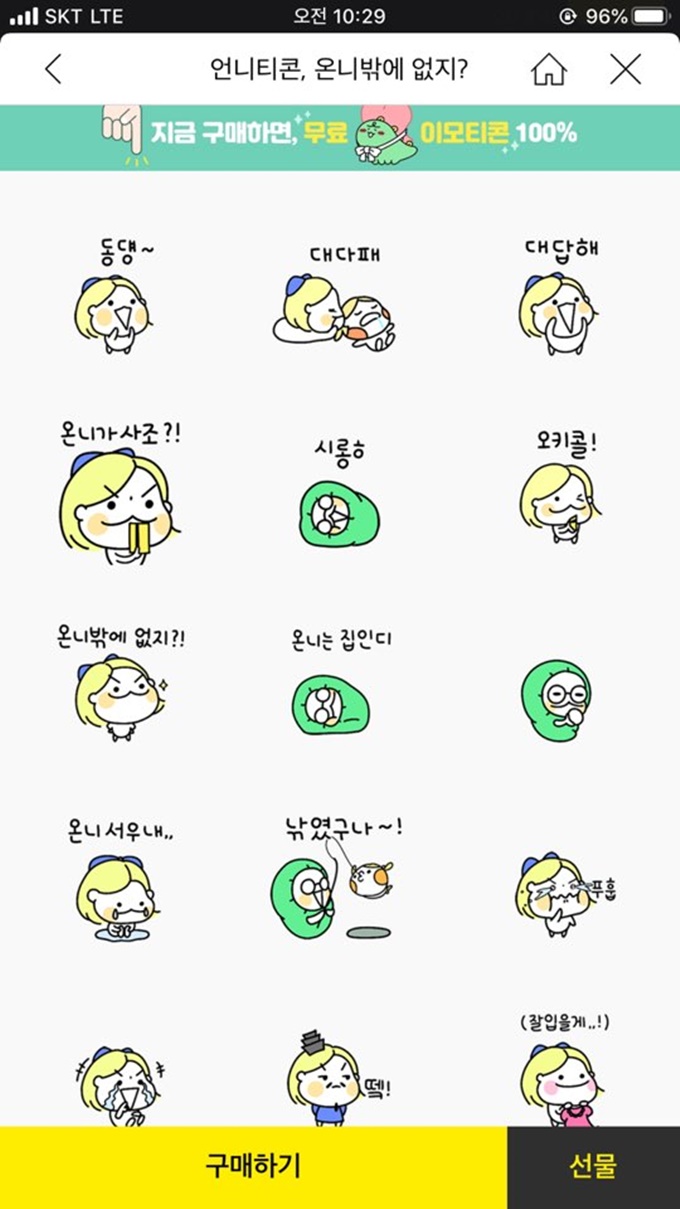680x1209 pixels.
Task: Open the emoticon store home icon
Action: [549, 69]
